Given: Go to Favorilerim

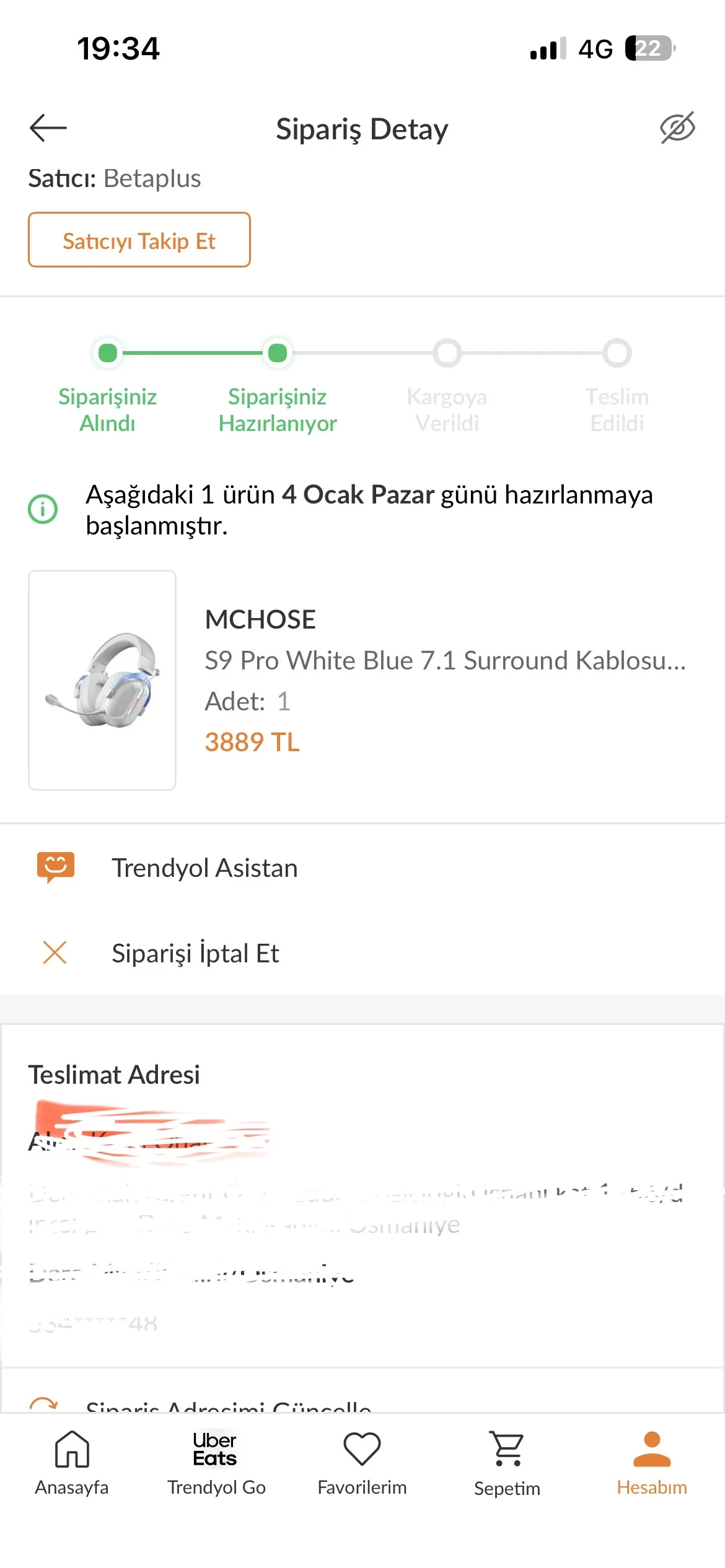Looking at the screenshot, I should point(362,1463).
